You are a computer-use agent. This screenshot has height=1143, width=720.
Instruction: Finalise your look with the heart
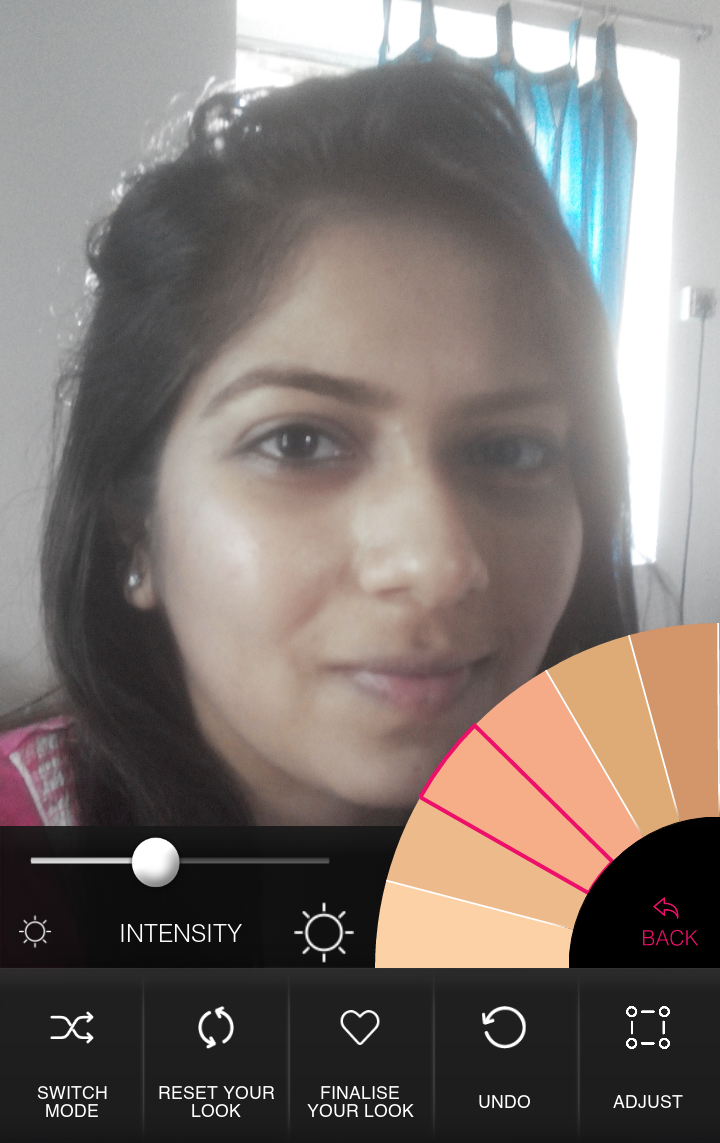(x=360, y=1062)
